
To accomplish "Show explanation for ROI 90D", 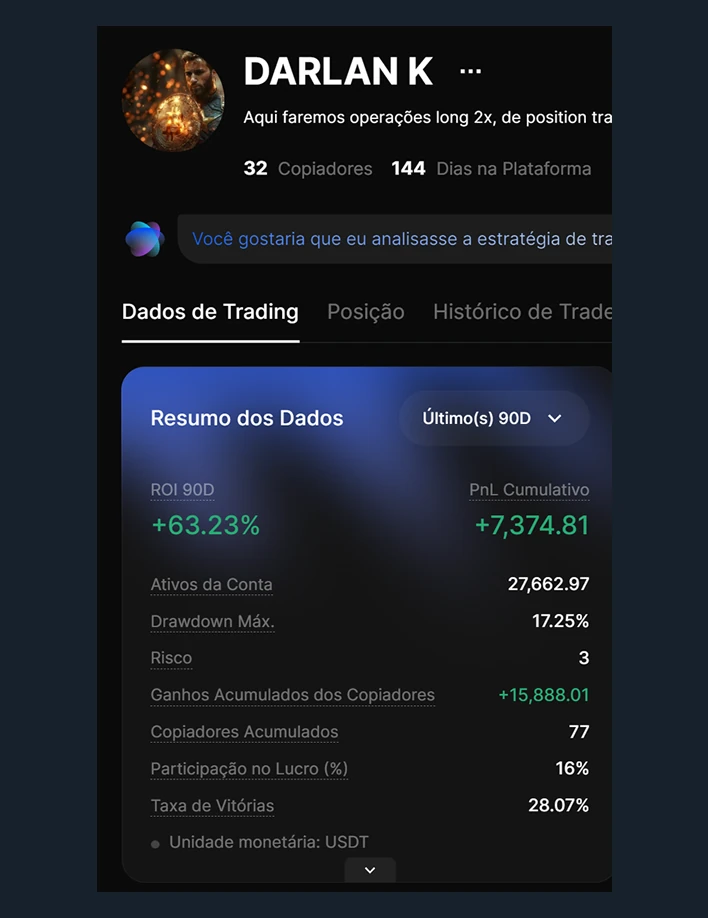I will tap(182, 490).
